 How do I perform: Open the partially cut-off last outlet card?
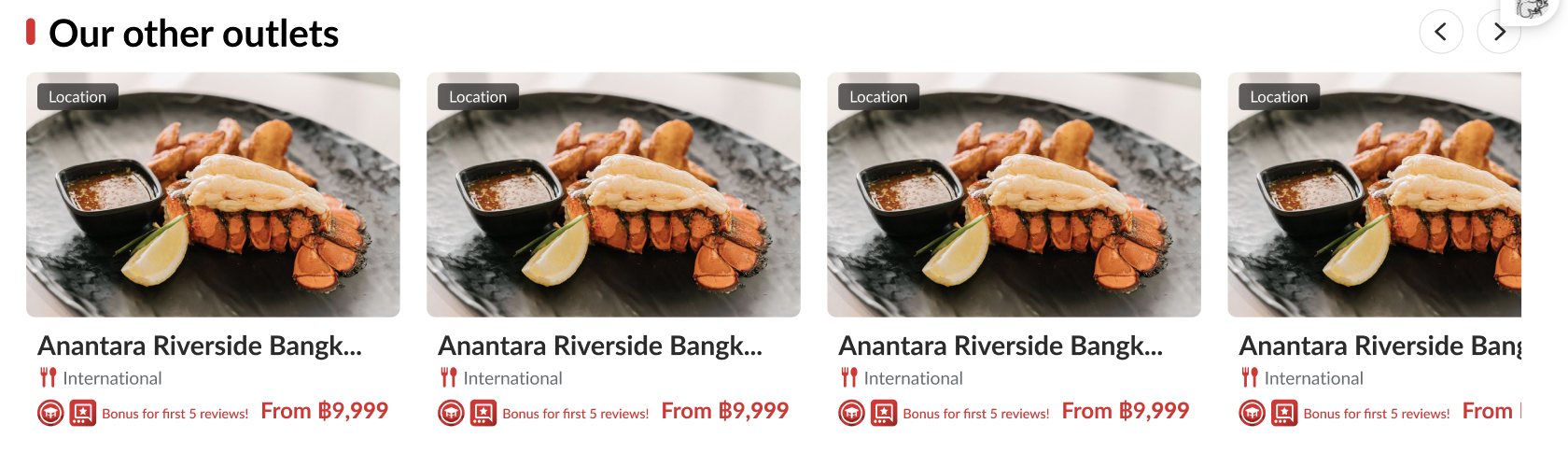[1374, 196]
